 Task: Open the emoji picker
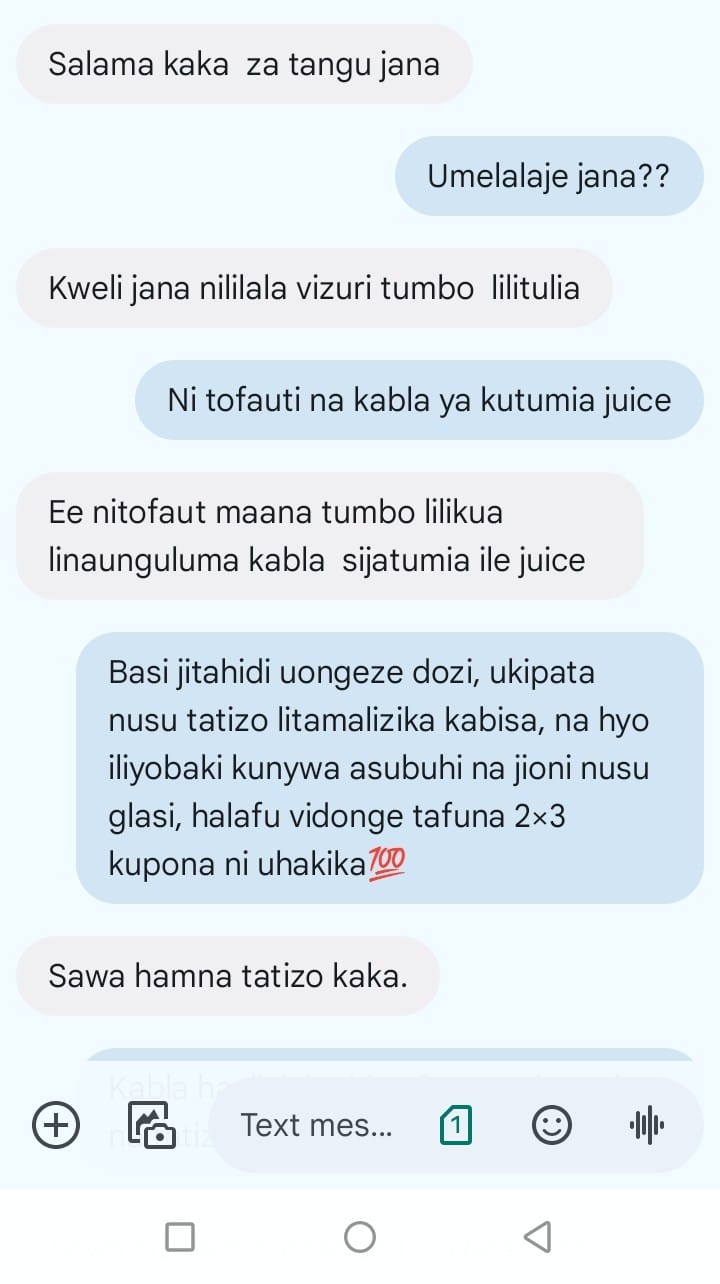[x=551, y=1126]
